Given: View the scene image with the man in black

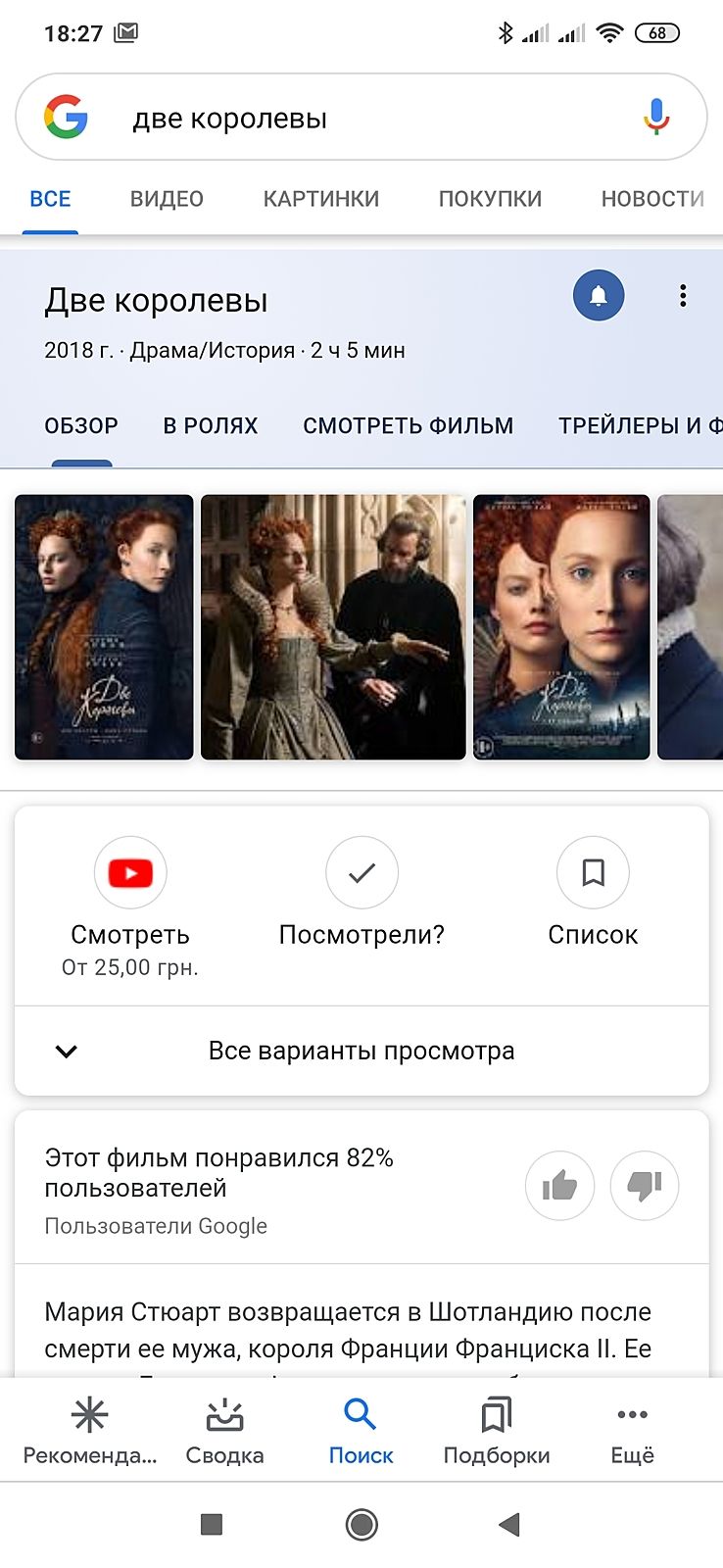Looking at the screenshot, I should pos(333,627).
